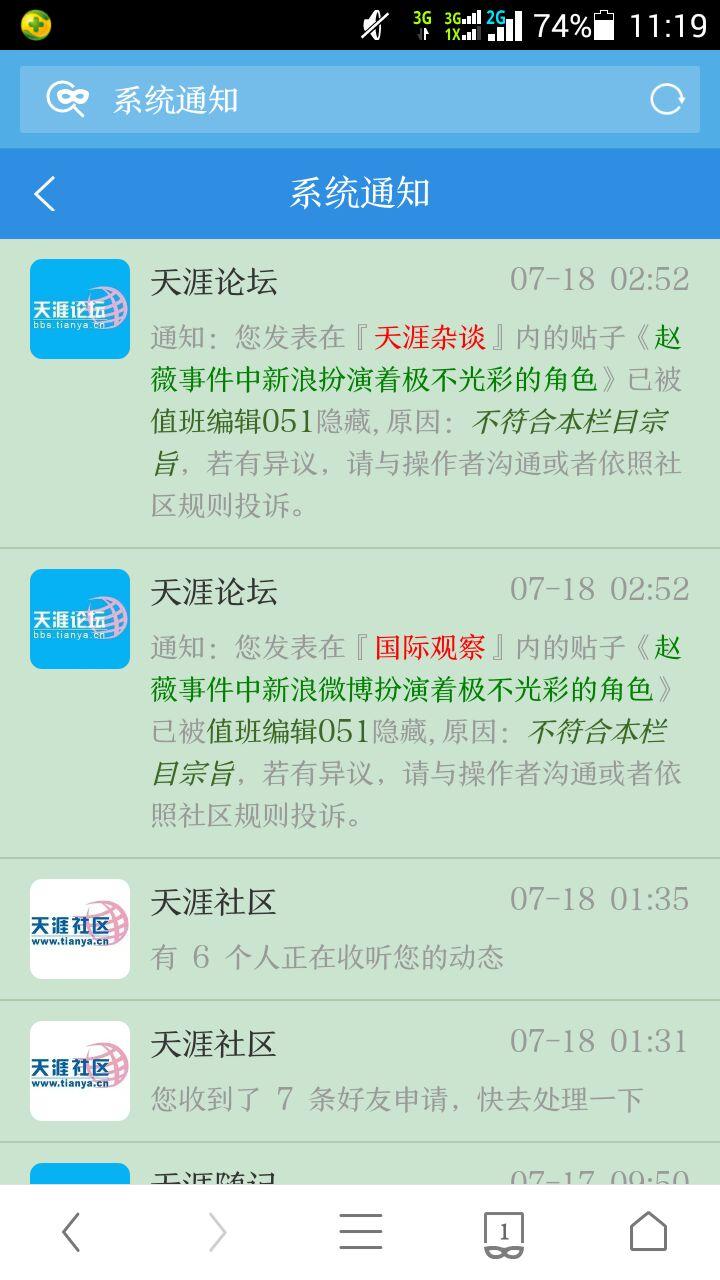
Task: Tap the notification about 6 followers
Action: [x=330, y=957]
